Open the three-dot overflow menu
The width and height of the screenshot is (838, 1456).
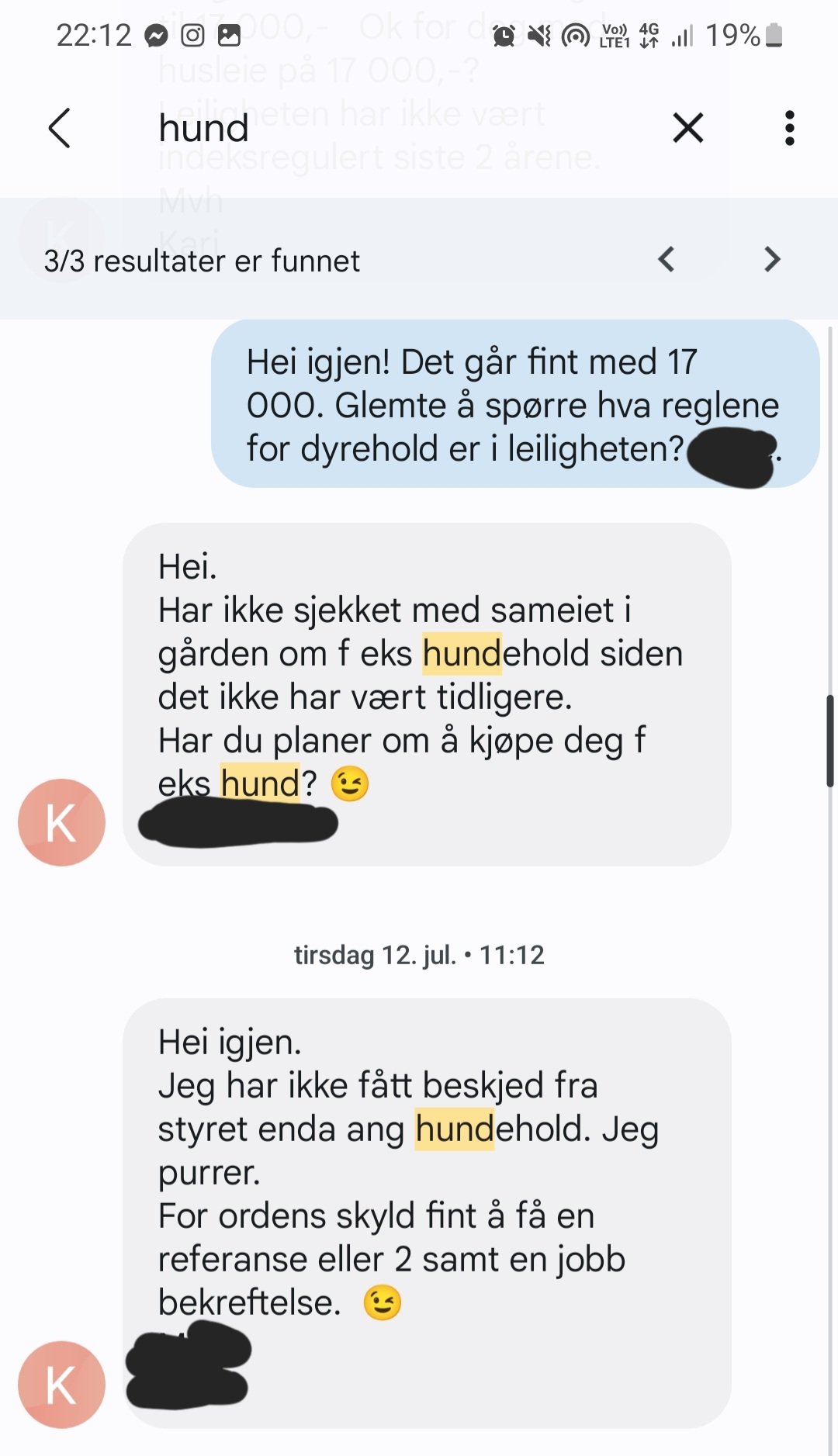(789, 128)
